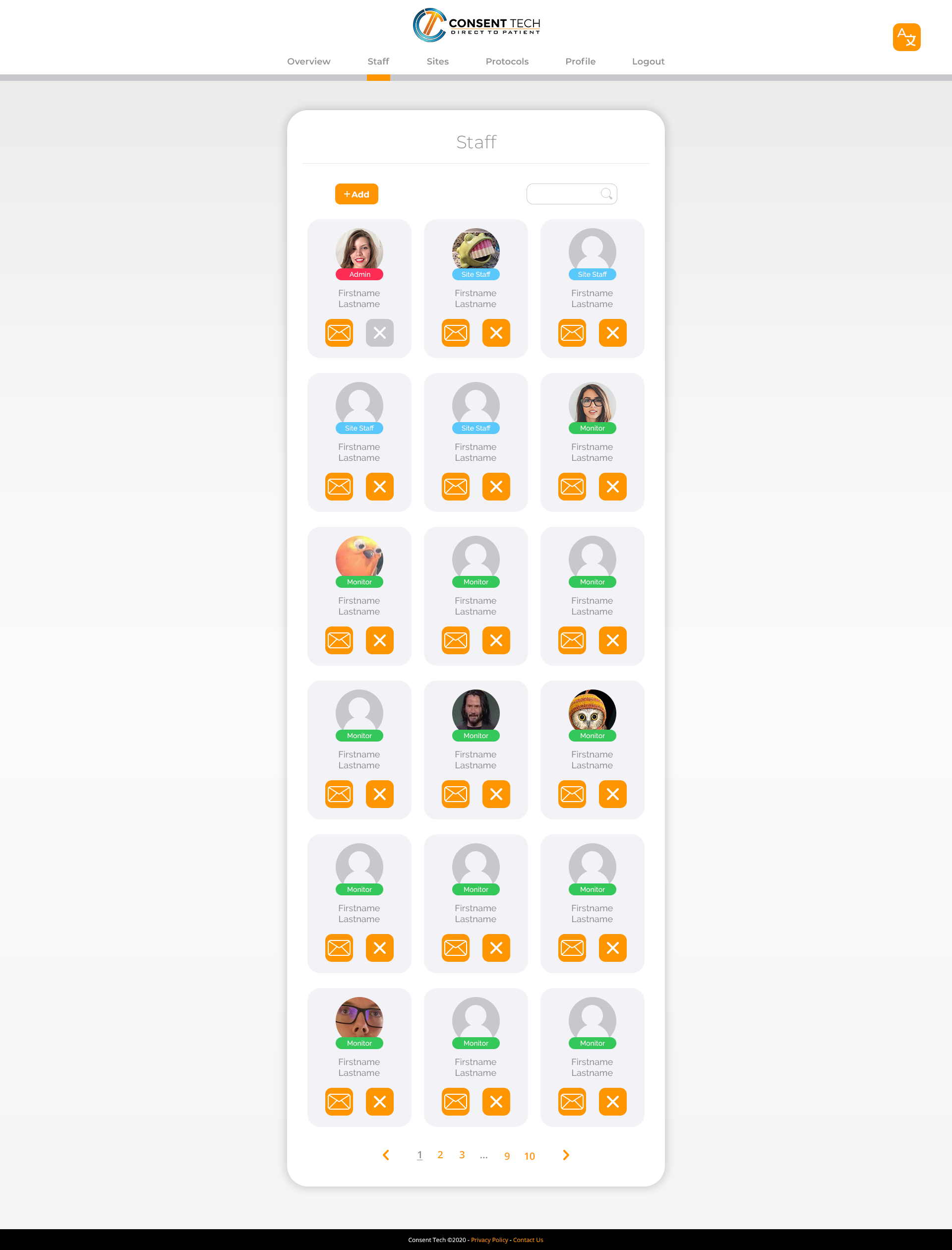
Task: Email the Monitor with the orange bird avatar
Action: click(x=339, y=640)
